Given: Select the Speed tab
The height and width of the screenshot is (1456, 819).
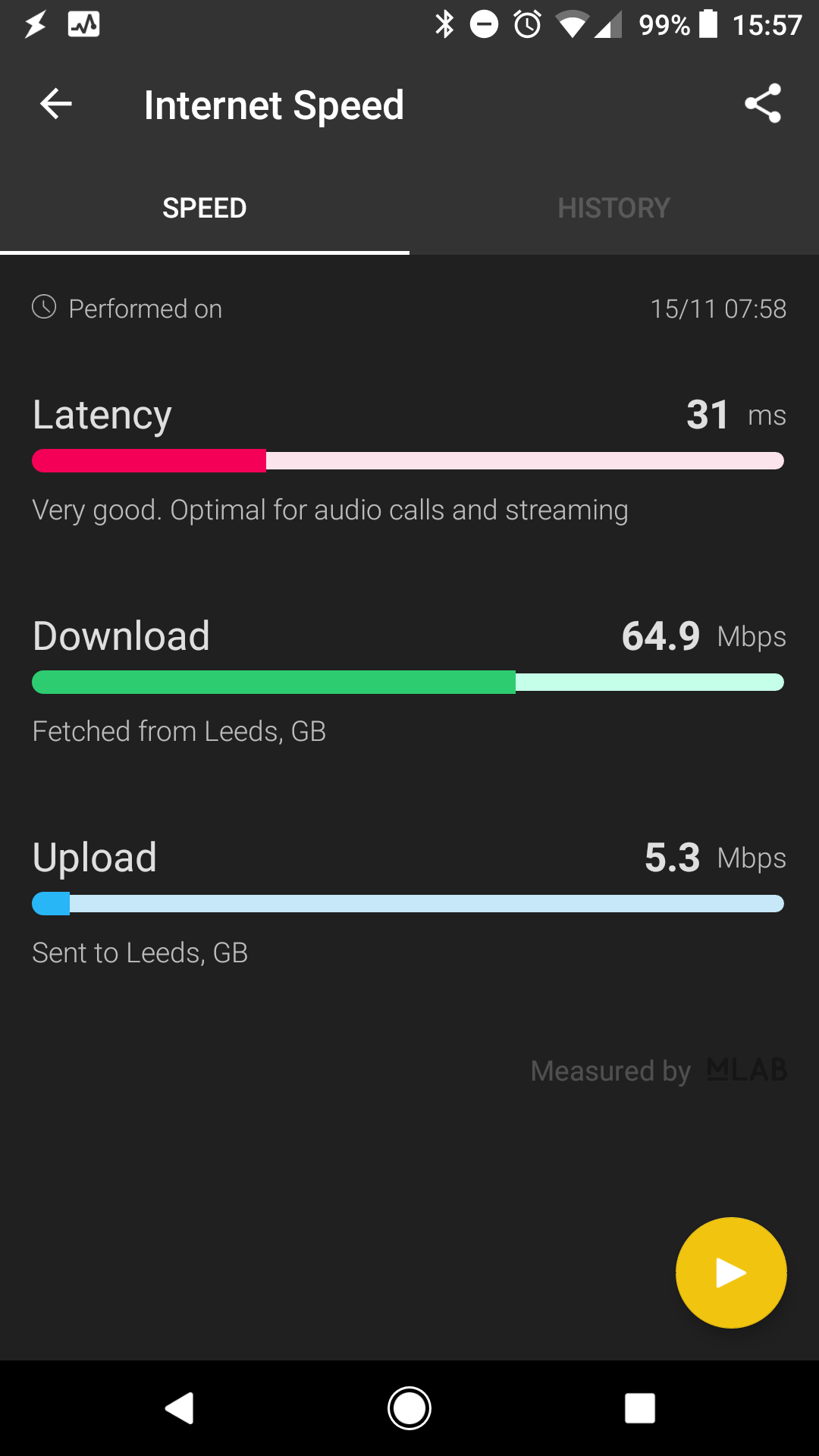Looking at the screenshot, I should coord(205,208).
